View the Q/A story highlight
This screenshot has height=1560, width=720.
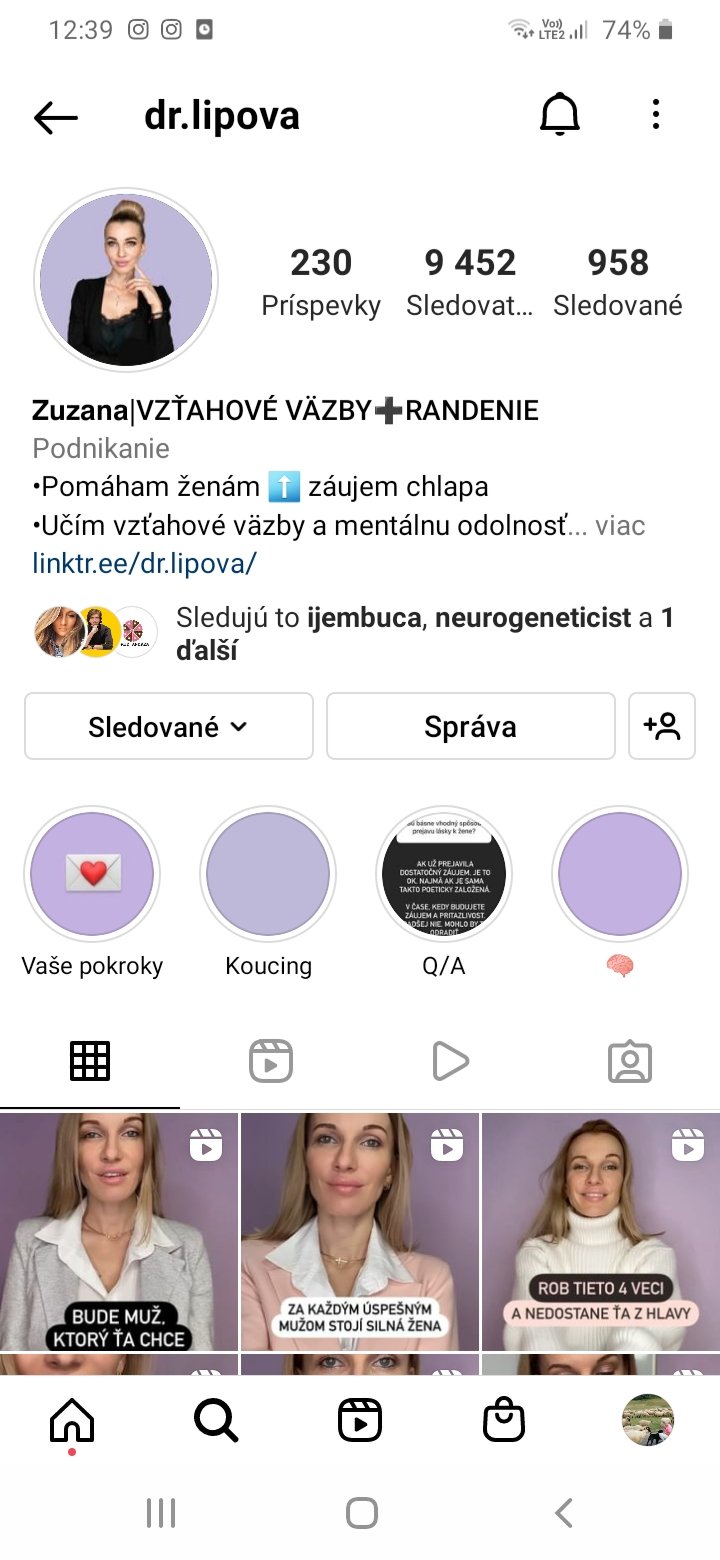pyautogui.click(x=444, y=874)
